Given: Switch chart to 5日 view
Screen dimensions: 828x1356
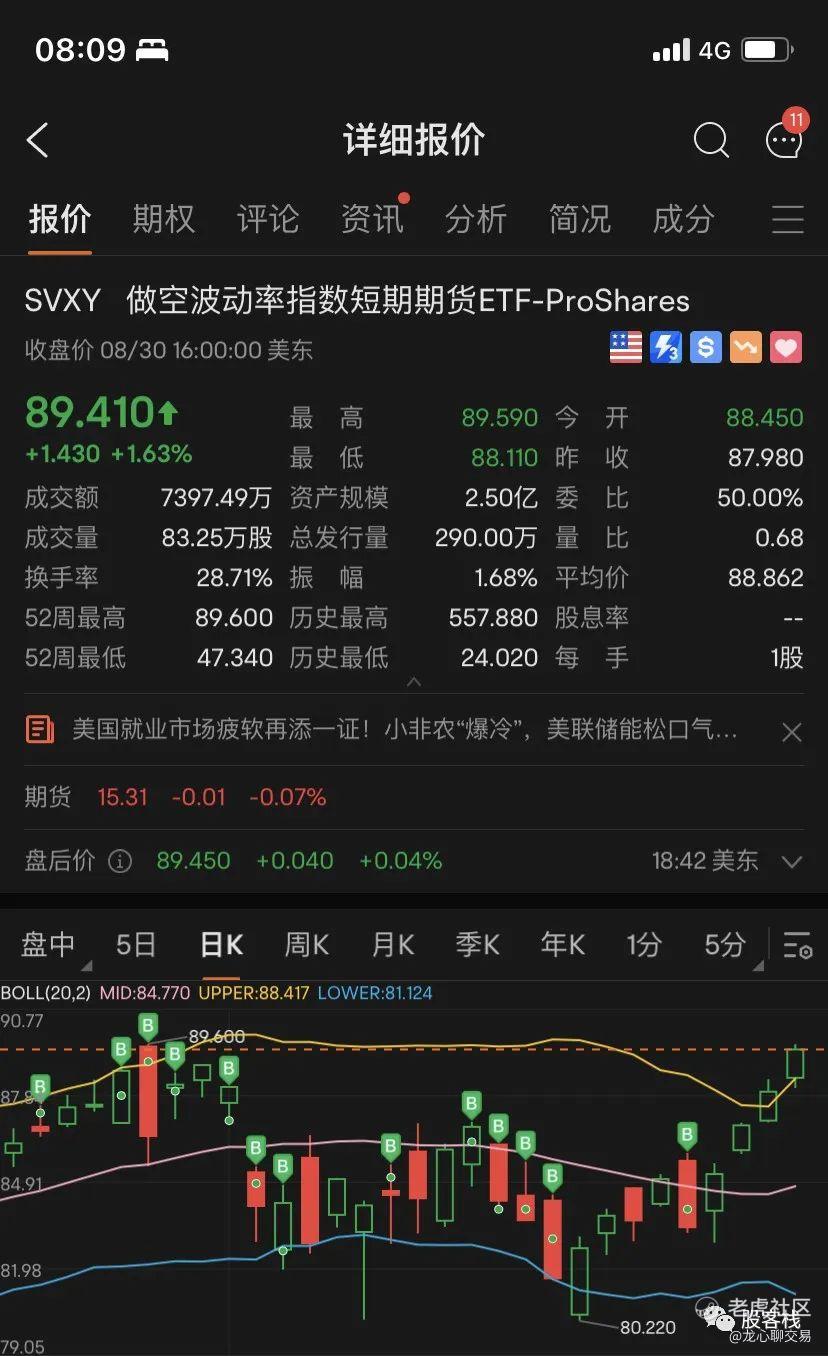Looking at the screenshot, I should [x=136, y=944].
